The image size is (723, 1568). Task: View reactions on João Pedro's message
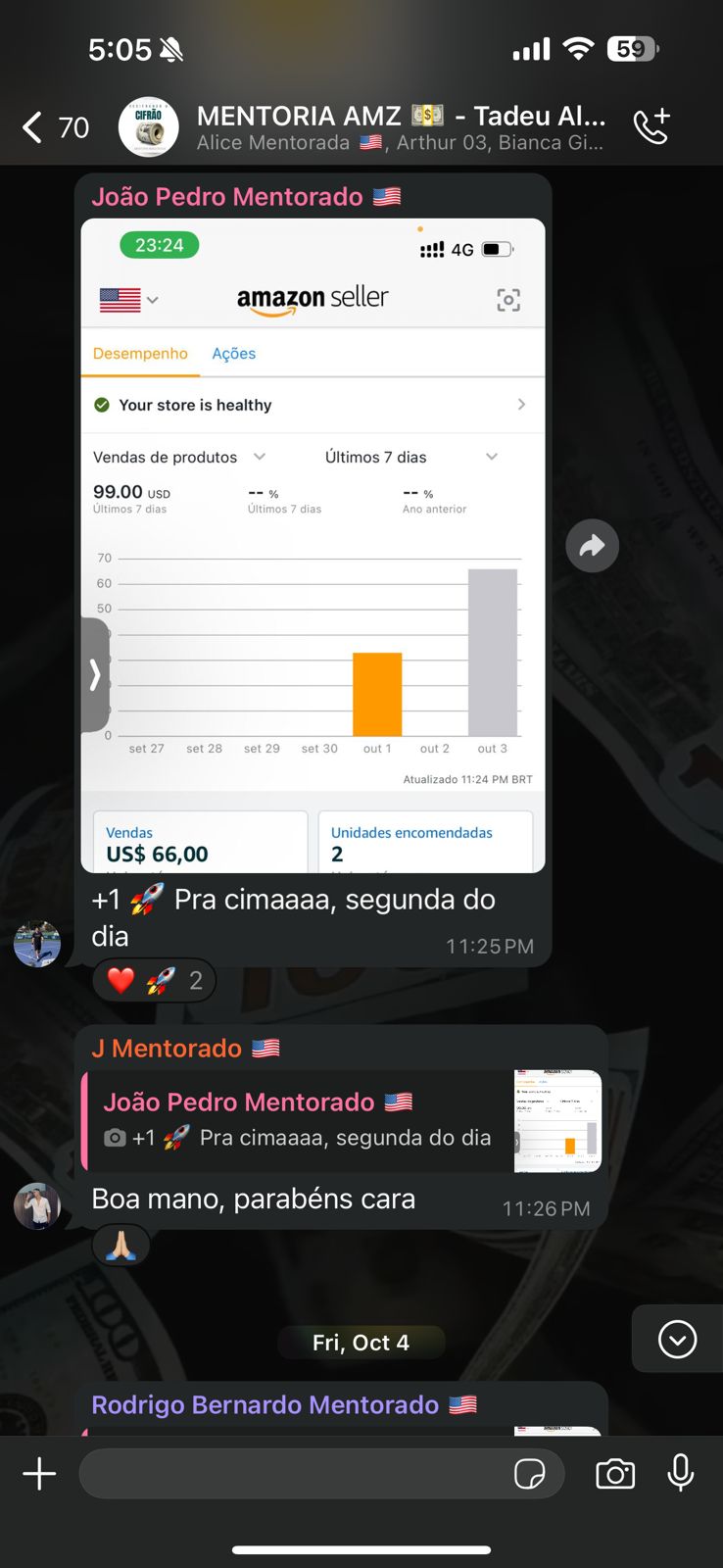click(x=154, y=980)
